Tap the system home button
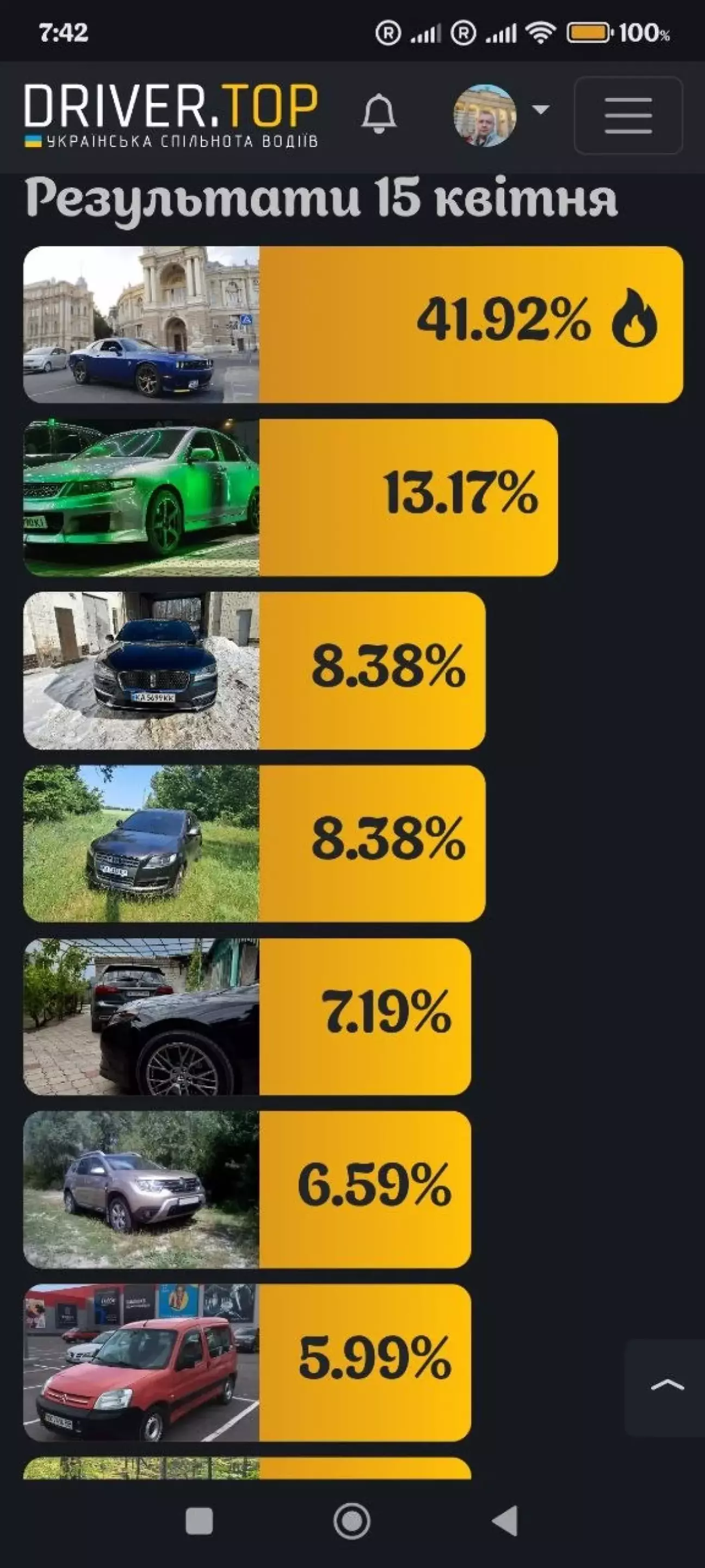The width and height of the screenshot is (705, 1568). 351,1521
